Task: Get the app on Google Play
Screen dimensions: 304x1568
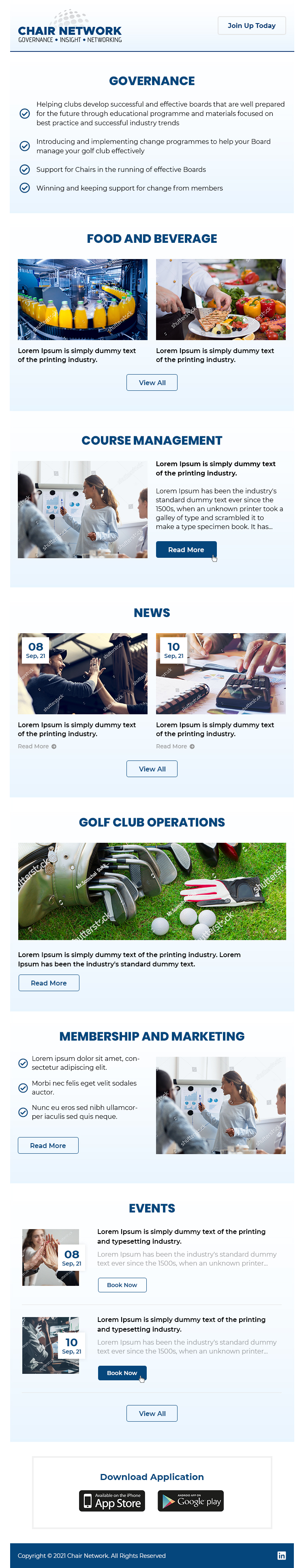Action: (191, 1500)
